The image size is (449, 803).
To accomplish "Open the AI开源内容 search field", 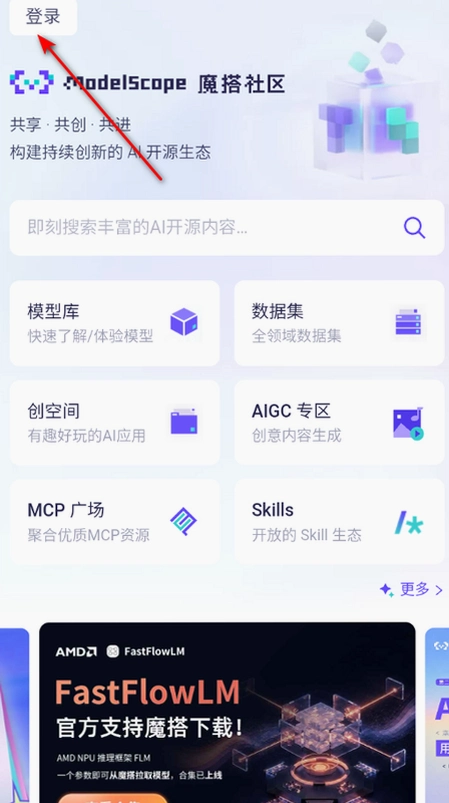I will pos(227,227).
